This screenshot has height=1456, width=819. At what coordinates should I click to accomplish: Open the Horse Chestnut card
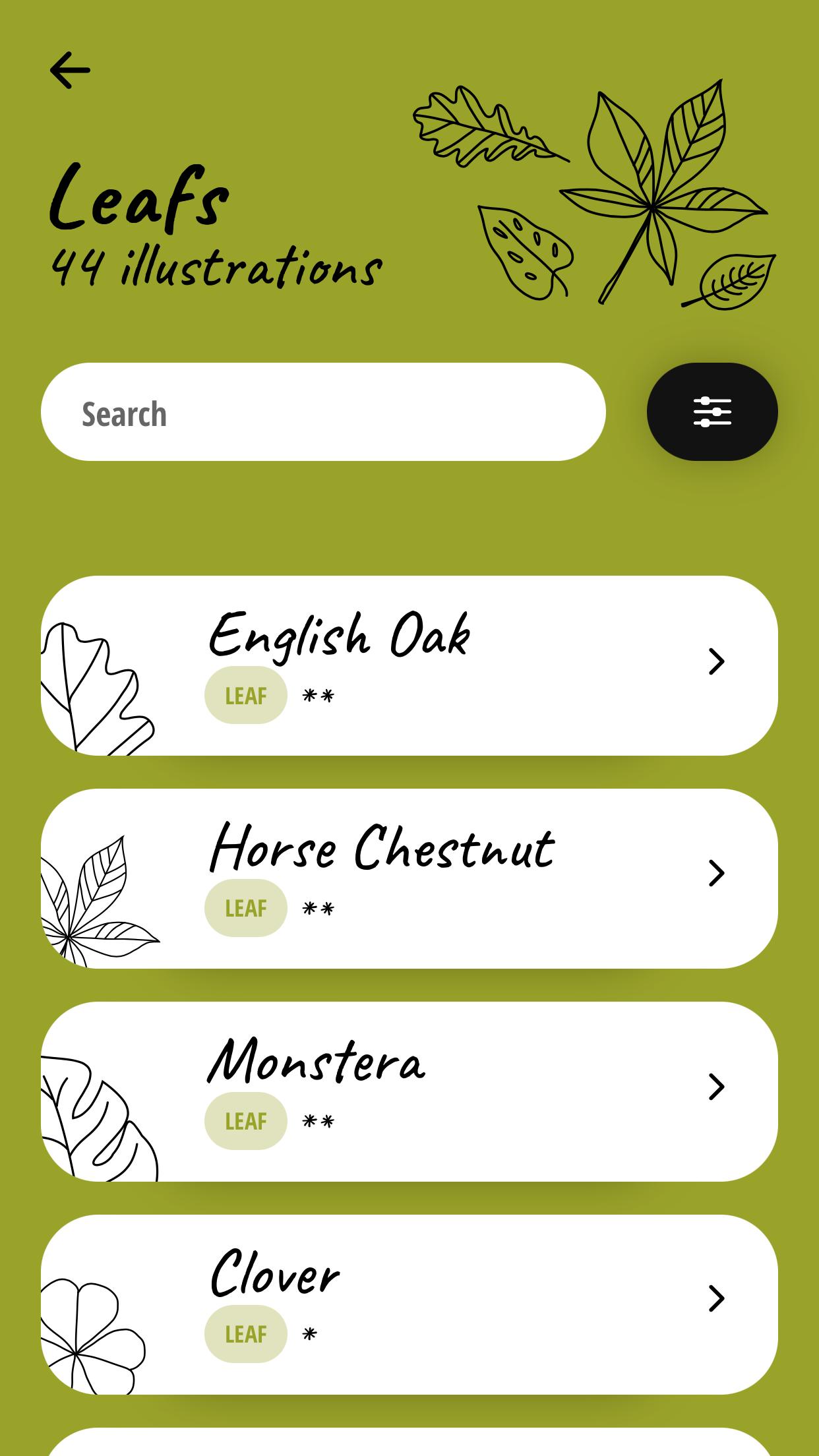point(409,879)
